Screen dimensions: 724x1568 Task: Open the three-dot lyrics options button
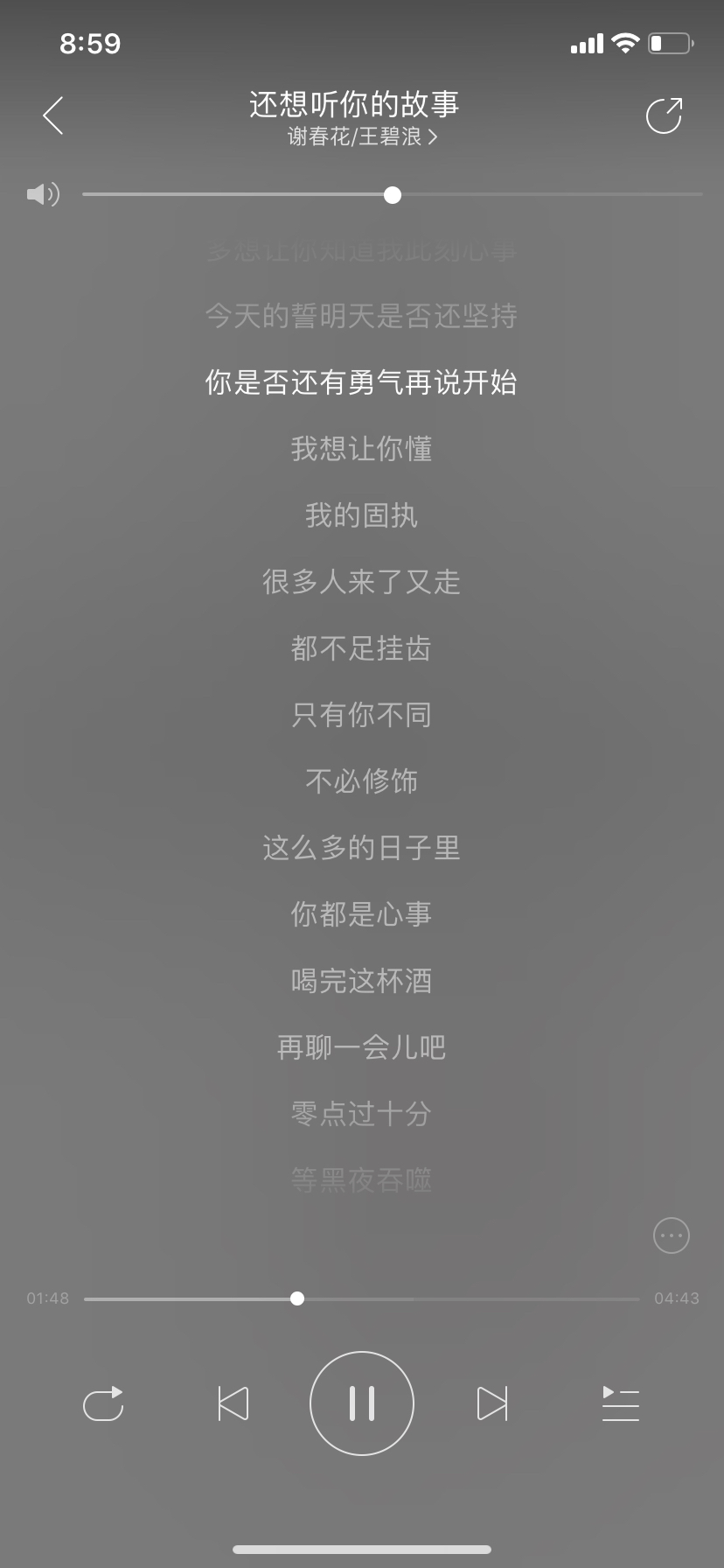pyautogui.click(x=672, y=1235)
